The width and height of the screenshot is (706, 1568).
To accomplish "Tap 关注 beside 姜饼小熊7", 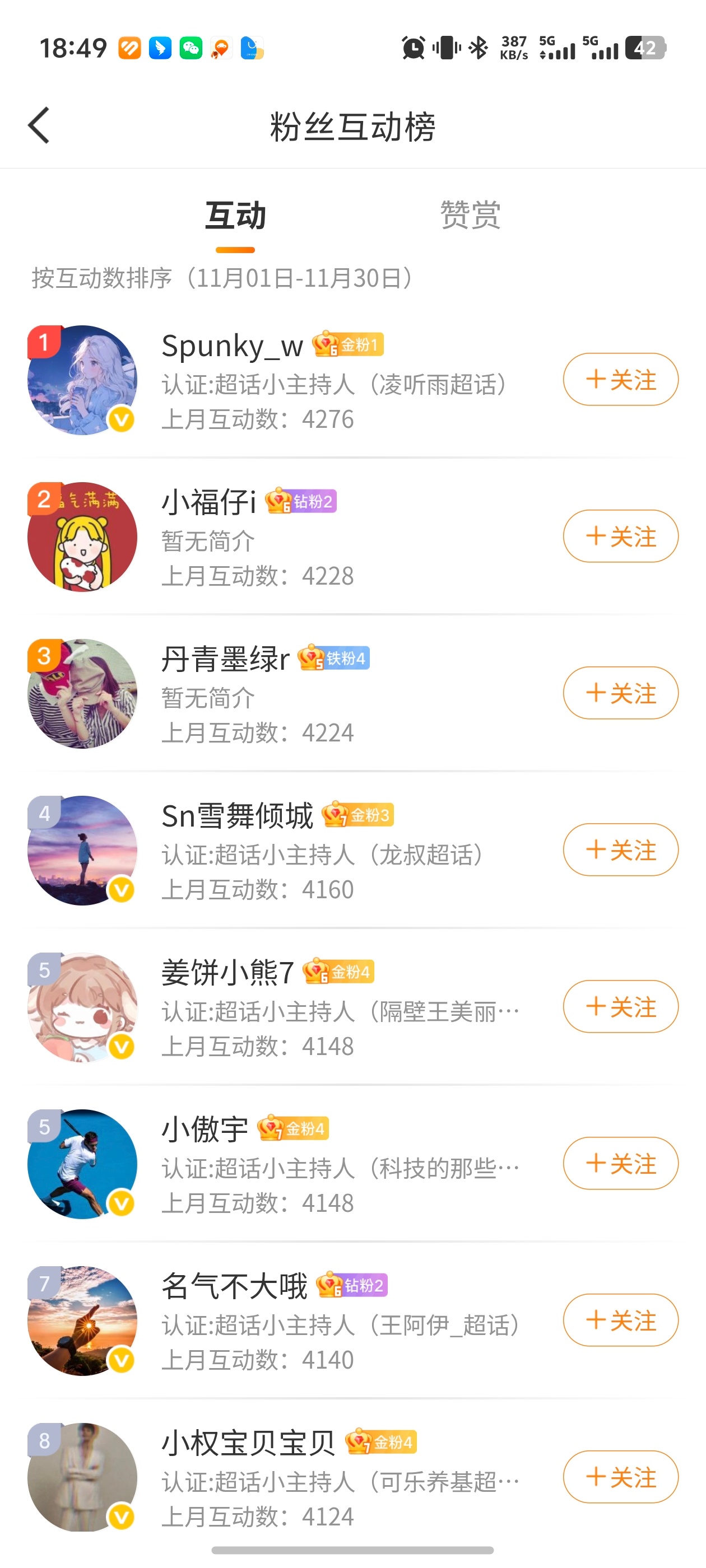I will [x=620, y=1007].
